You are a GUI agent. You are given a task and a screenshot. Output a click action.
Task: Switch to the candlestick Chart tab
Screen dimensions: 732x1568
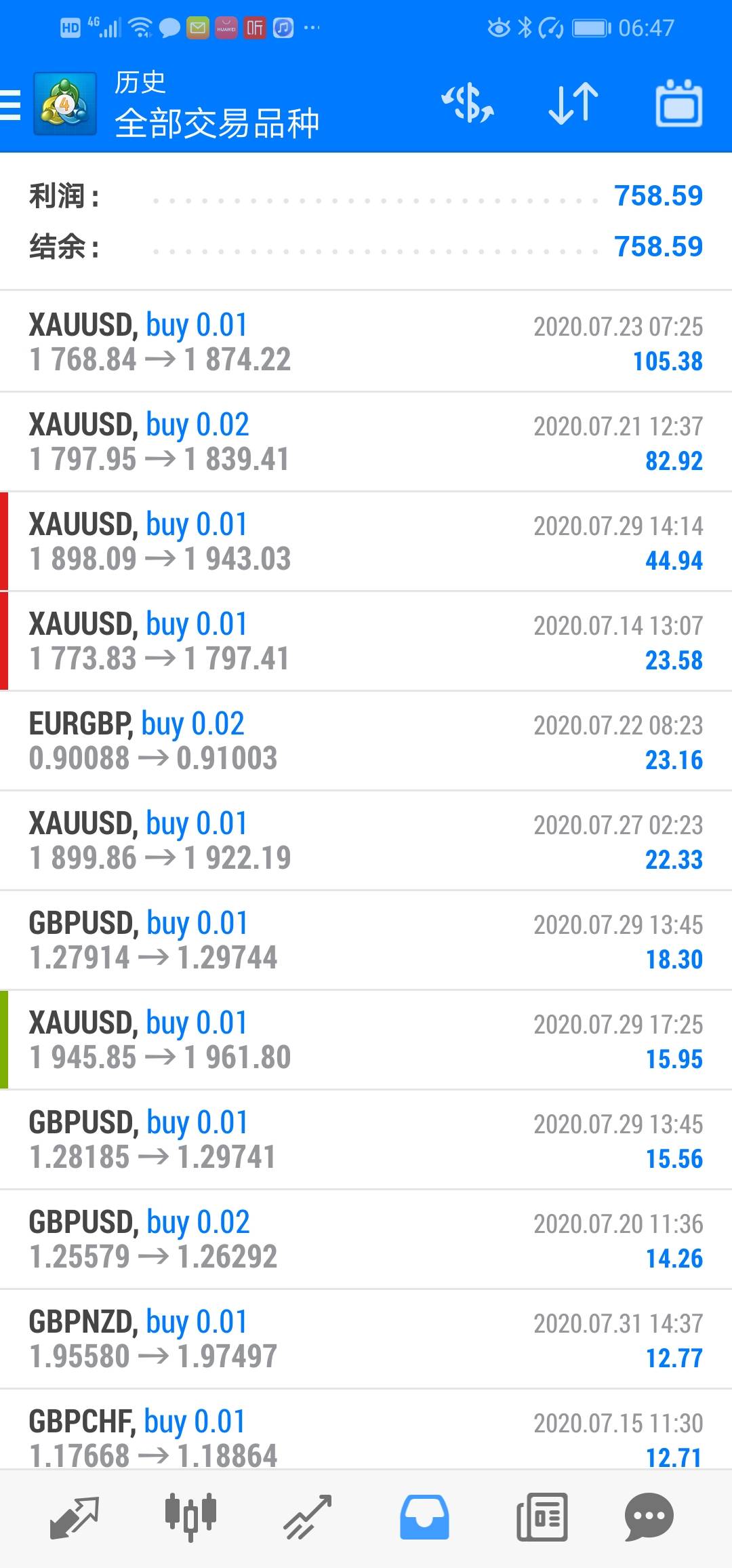click(x=190, y=1516)
